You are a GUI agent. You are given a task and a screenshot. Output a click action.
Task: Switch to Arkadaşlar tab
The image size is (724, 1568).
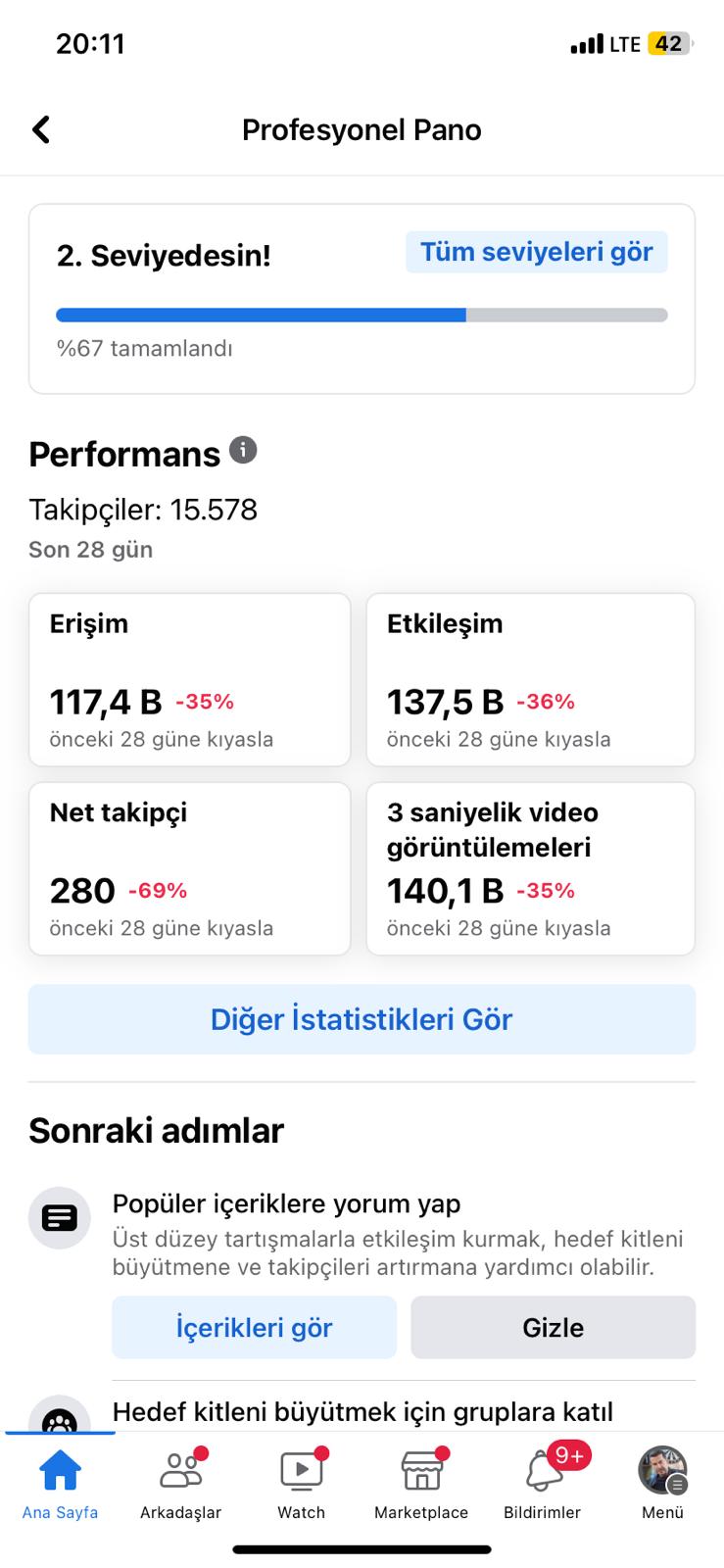pos(180,1484)
